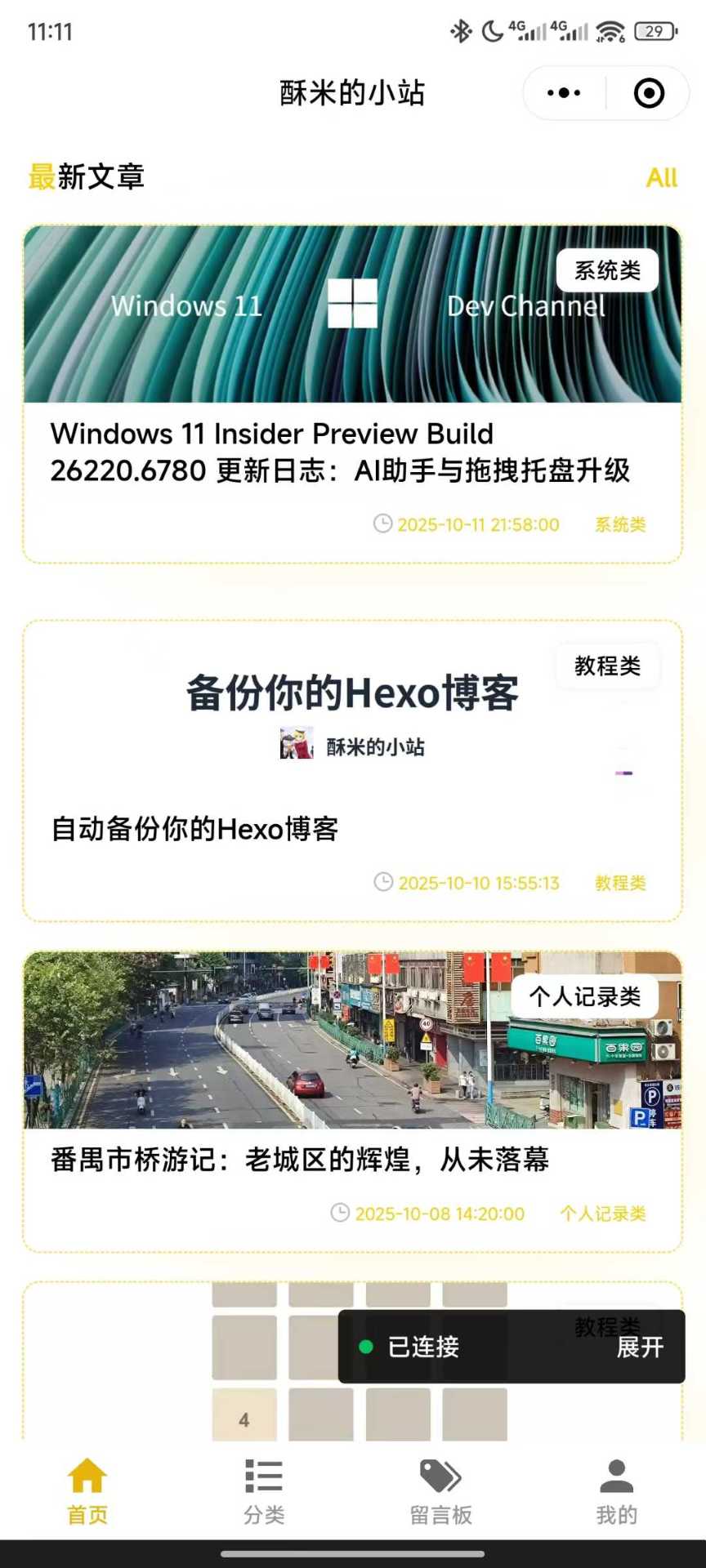Expand the 已连接 status panel via 展开
This screenshot has width=706, height=1568.
[639, 1347]
